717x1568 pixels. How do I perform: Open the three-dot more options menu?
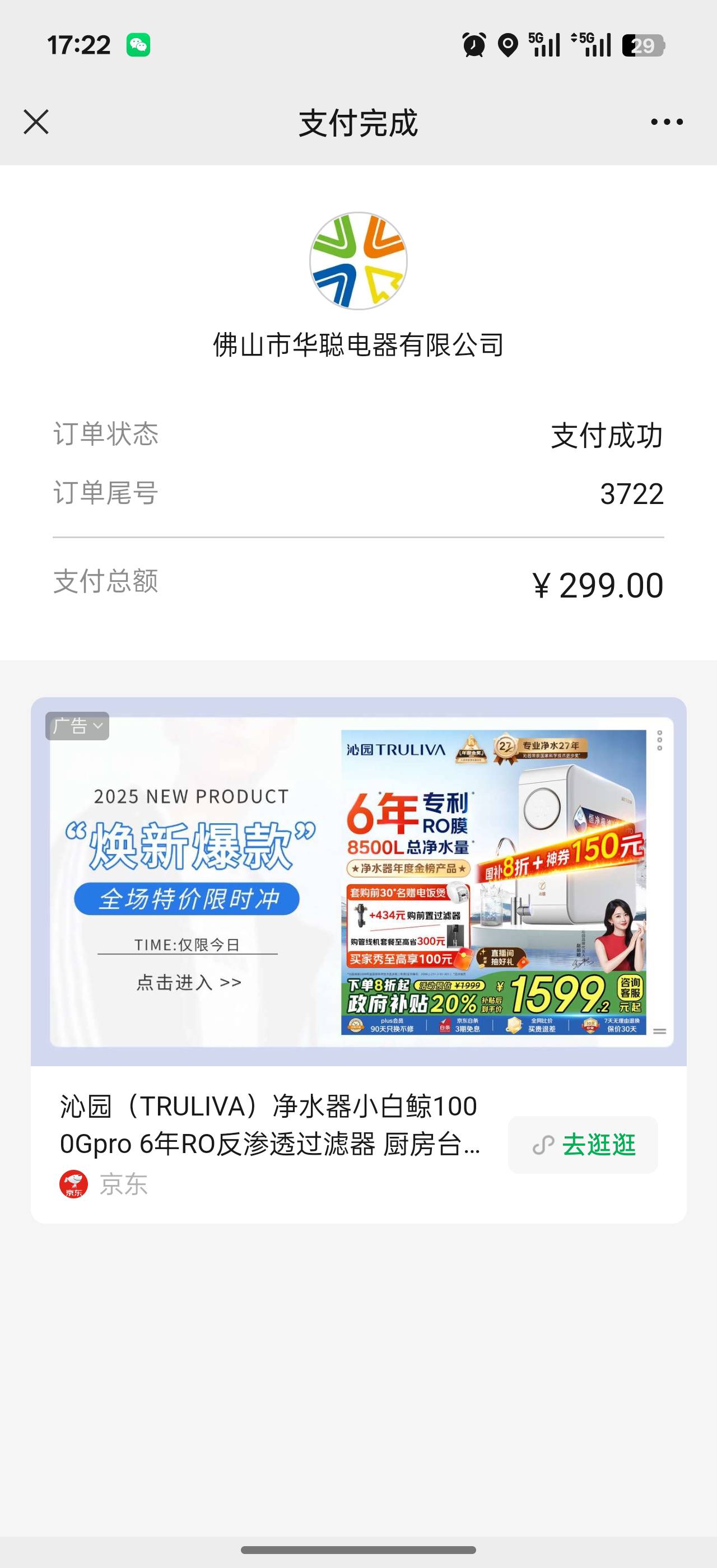(667, 122)
